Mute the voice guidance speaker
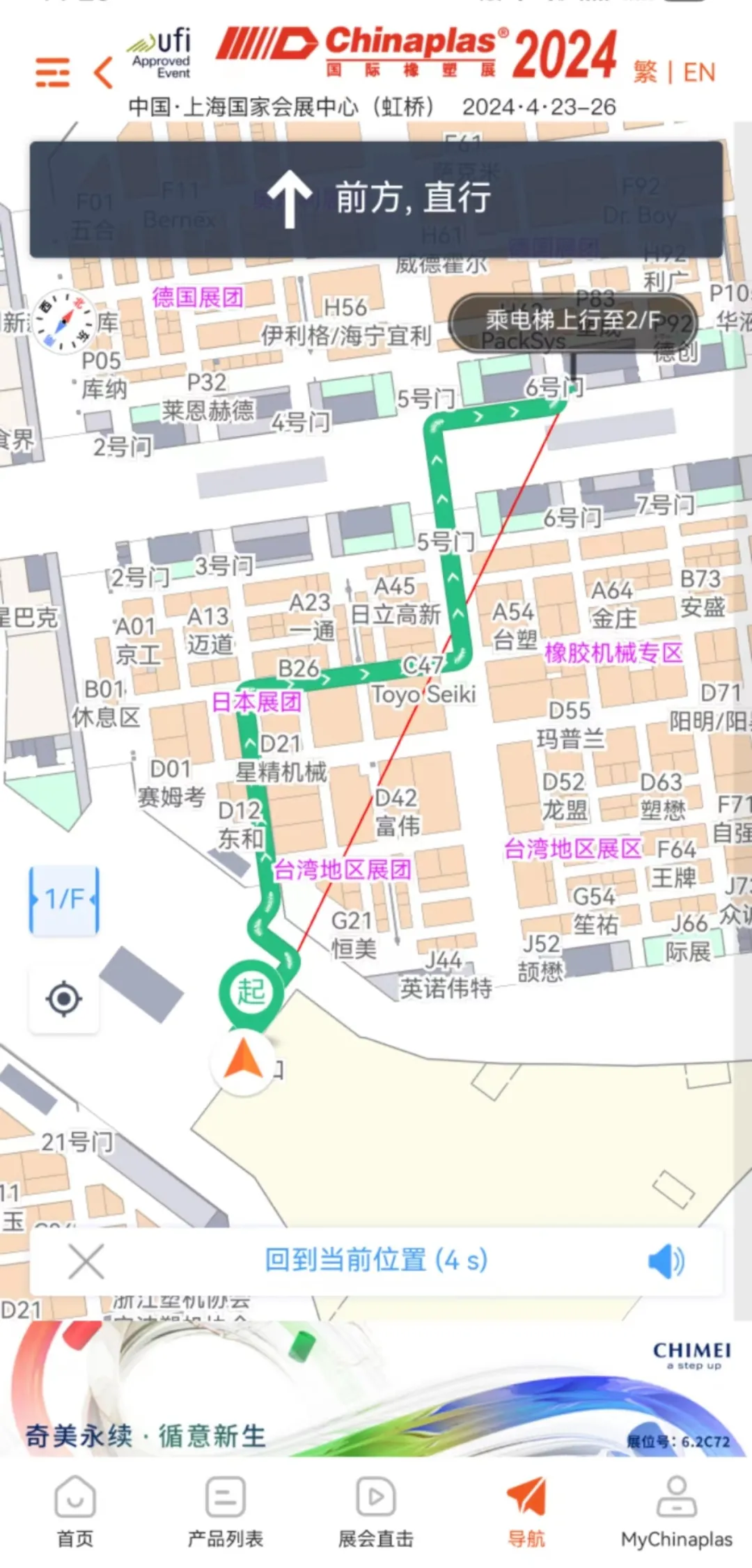This screenshot has width=752, height=1568. 666,1261
